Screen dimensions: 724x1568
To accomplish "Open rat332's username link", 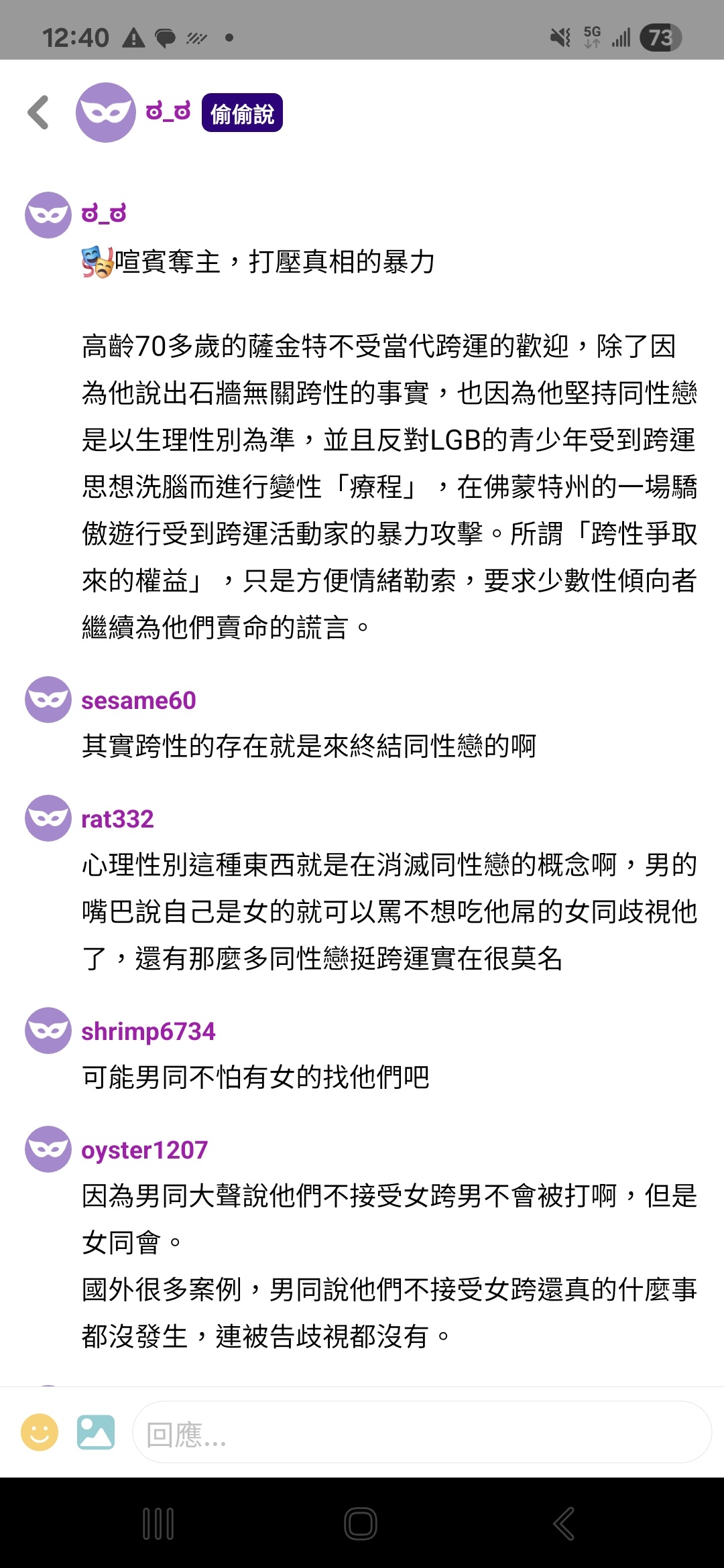I will 117,819.
